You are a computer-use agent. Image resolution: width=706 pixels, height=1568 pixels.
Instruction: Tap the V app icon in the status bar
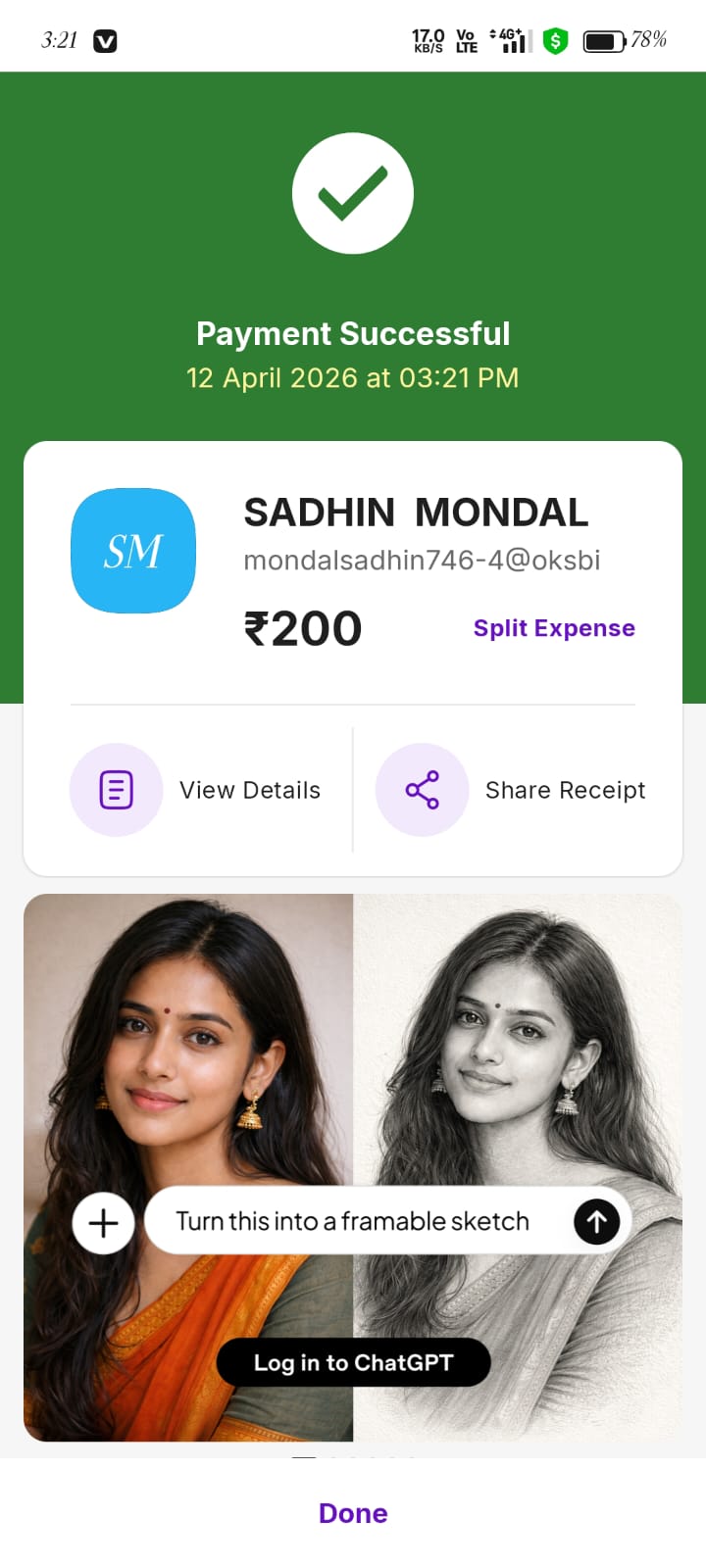tap(104, 40)
